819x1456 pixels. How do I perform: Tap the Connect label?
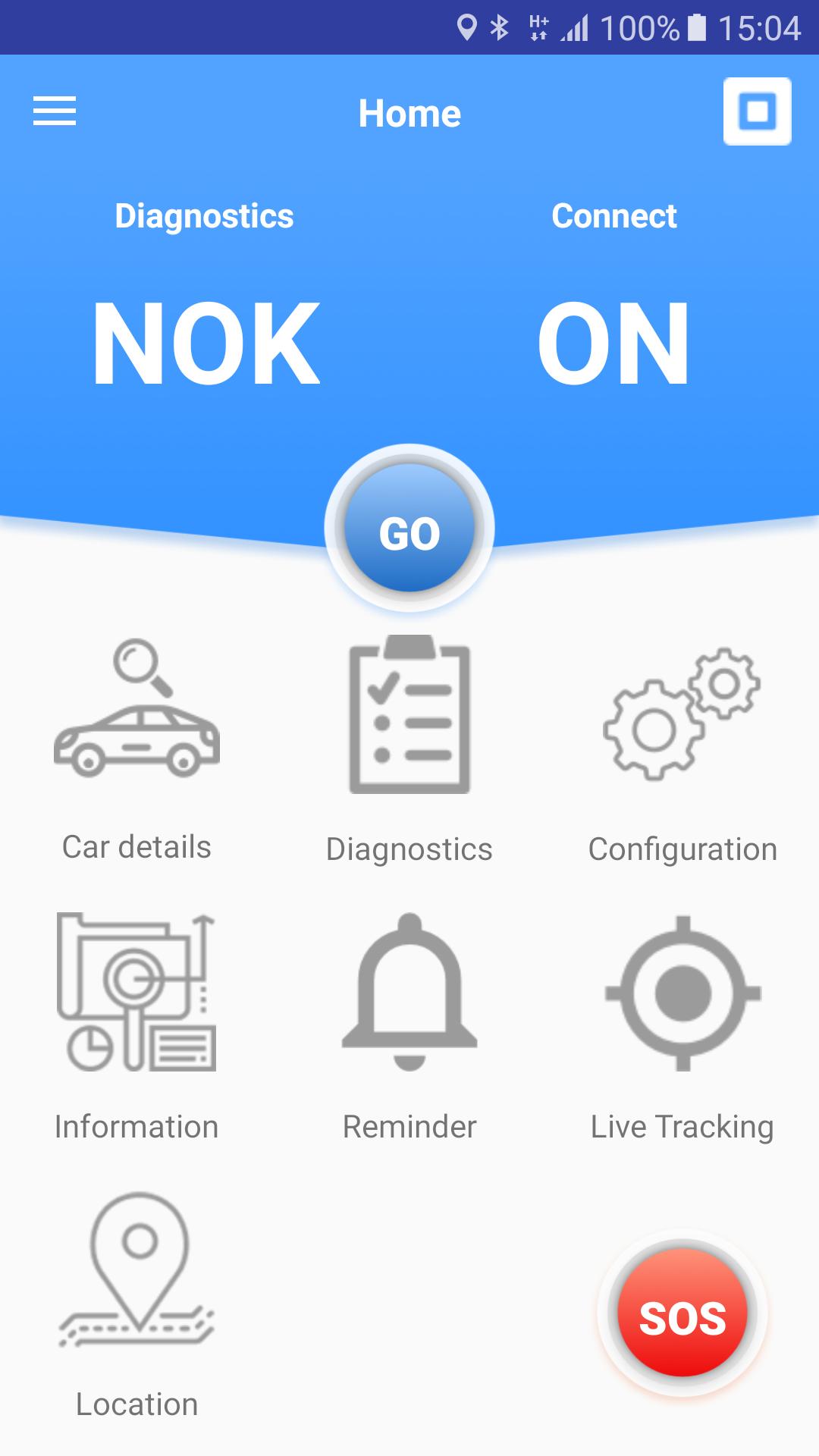(613, 216)
